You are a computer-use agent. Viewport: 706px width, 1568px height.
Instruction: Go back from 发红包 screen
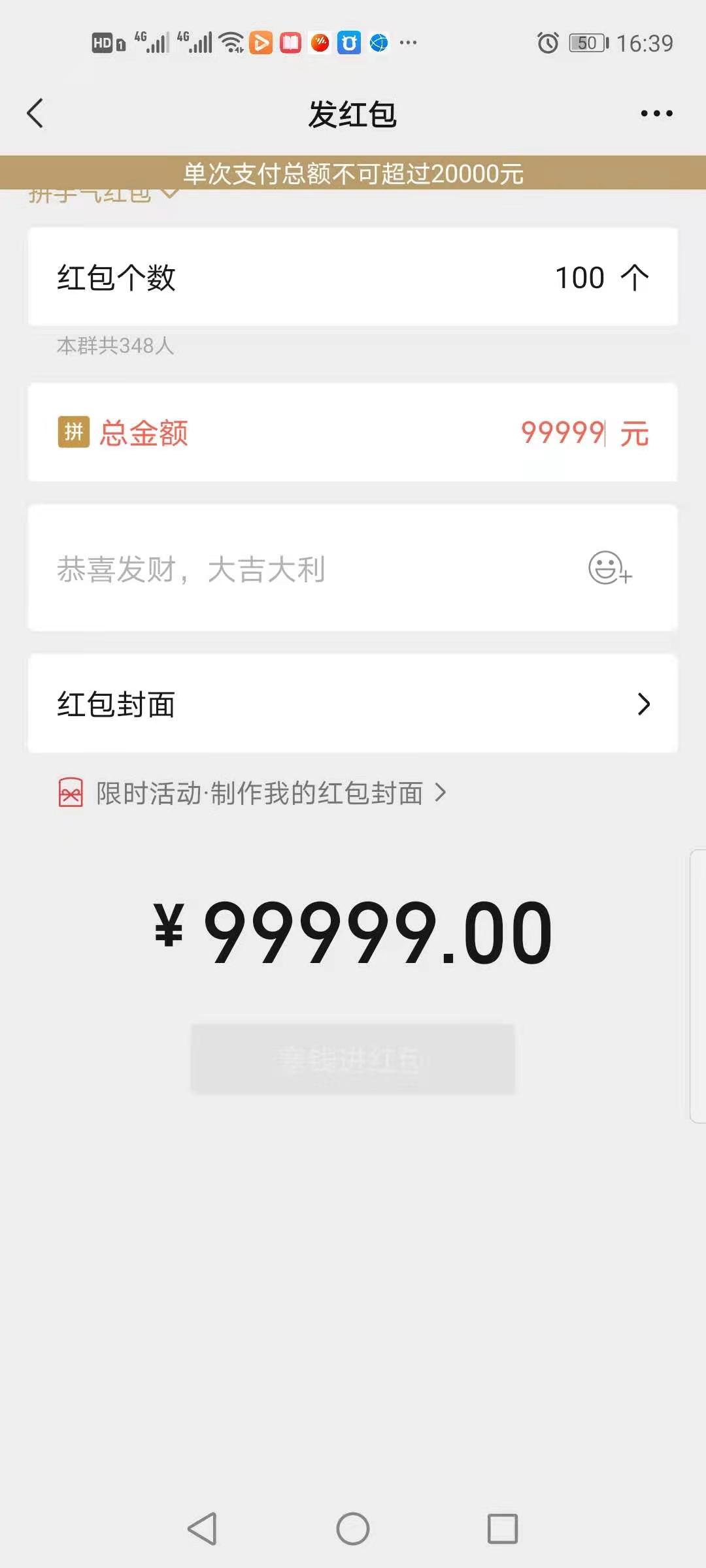point(35,114)
